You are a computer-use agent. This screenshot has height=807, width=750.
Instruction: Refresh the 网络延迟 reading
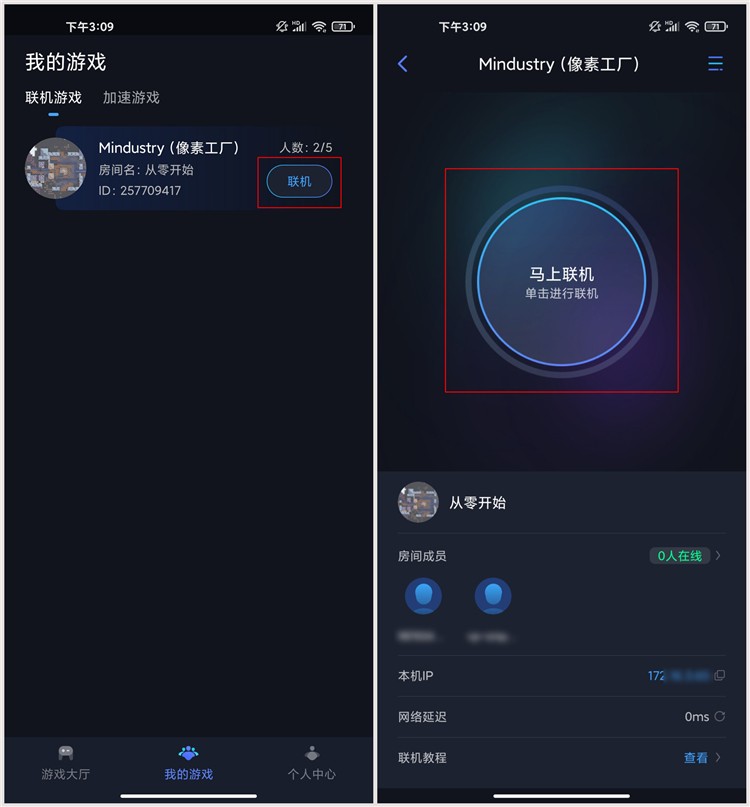(720, 717)
